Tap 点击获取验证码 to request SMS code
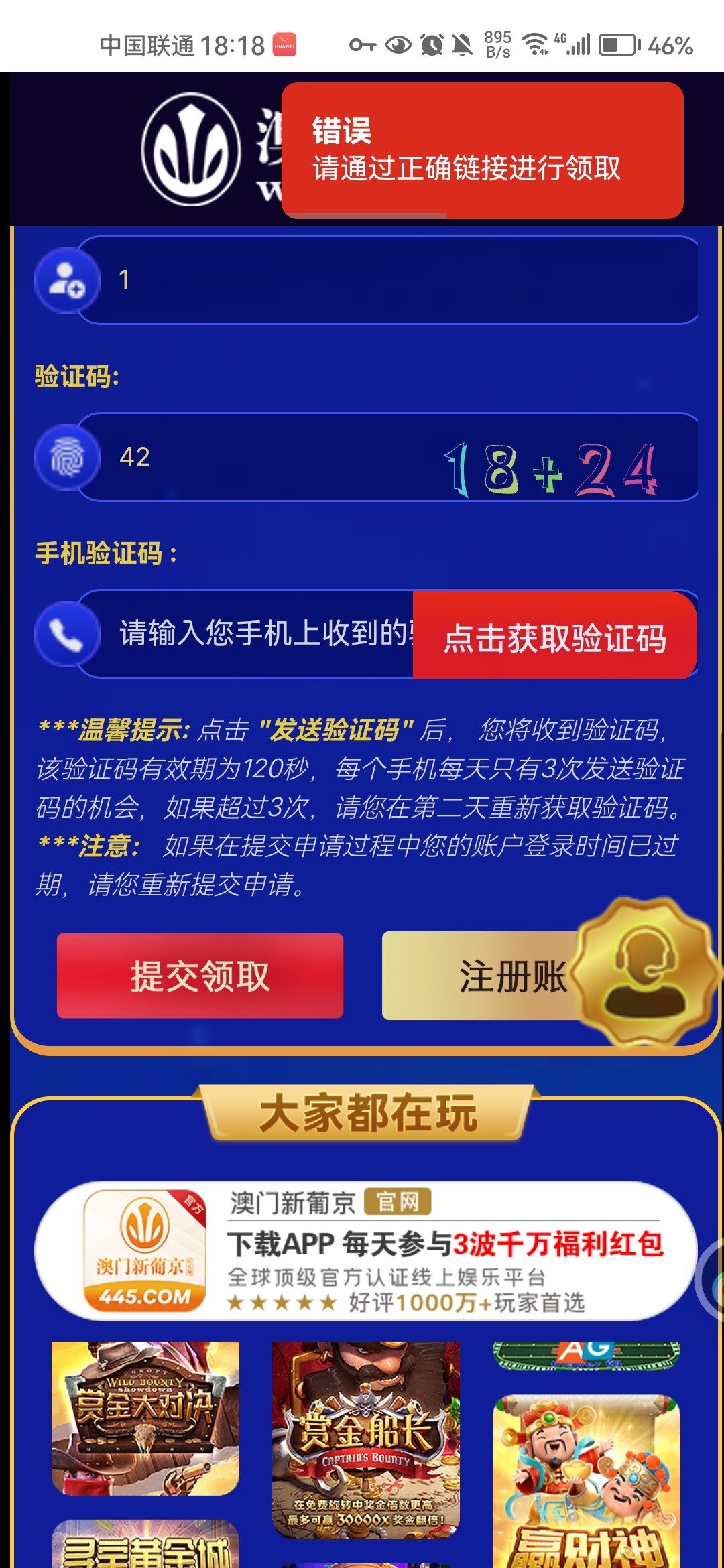 click(555, 637)
